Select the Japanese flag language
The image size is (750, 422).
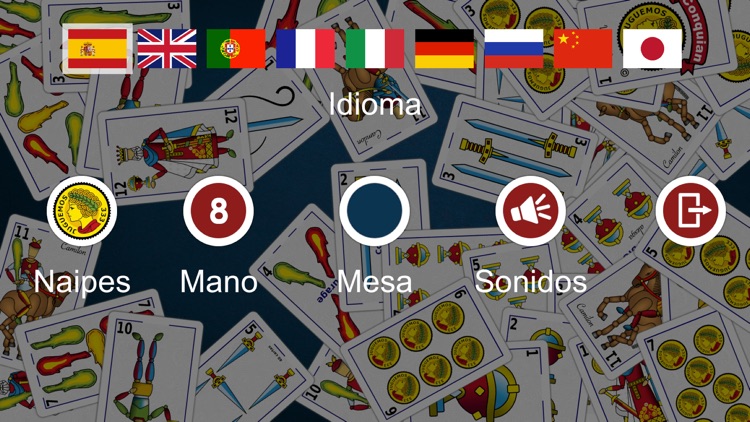coord(653,48)
